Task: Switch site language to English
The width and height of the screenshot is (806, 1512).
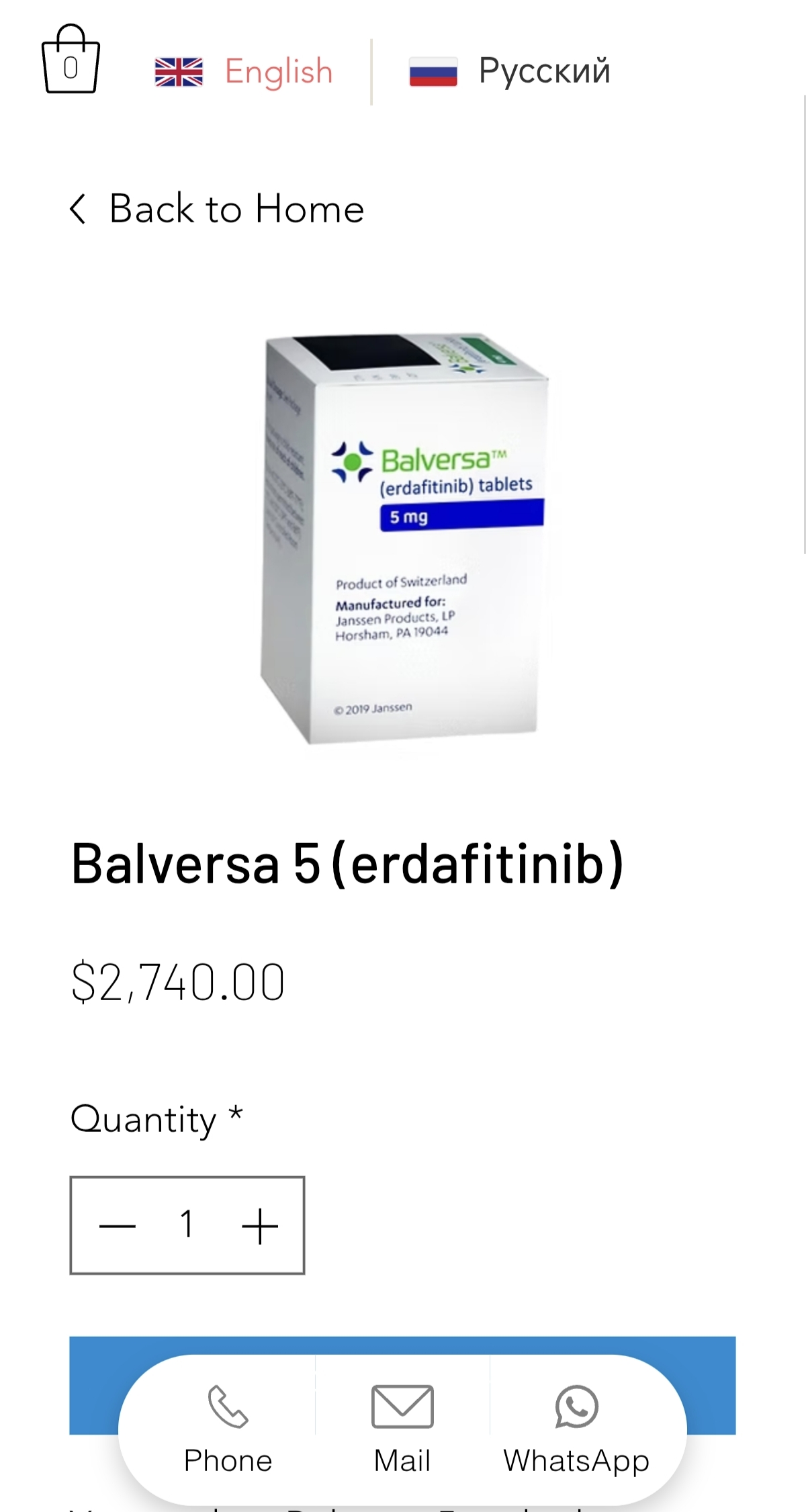Action: [244, 71]
